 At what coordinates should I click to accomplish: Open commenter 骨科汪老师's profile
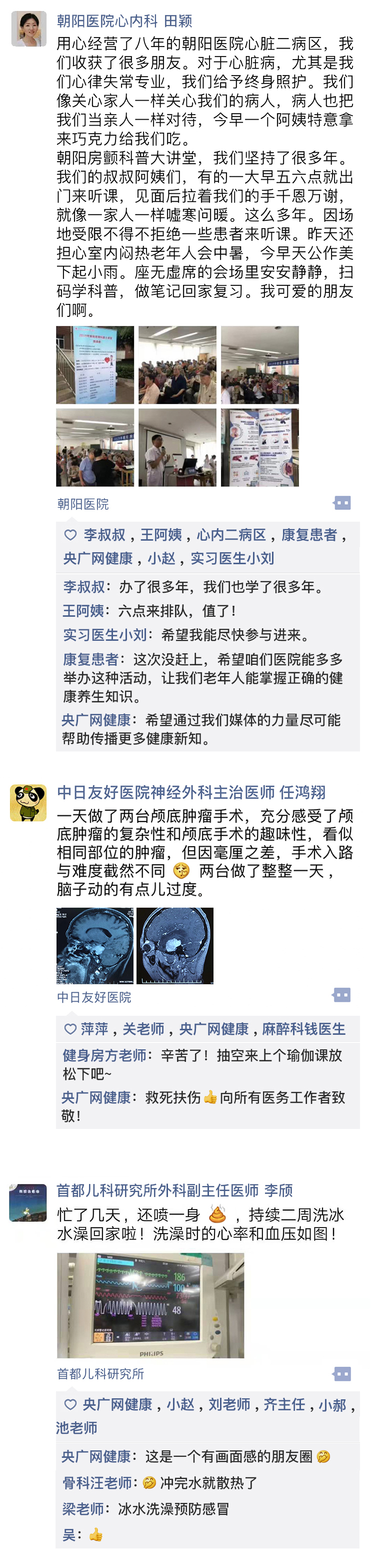pos(97,1483)
